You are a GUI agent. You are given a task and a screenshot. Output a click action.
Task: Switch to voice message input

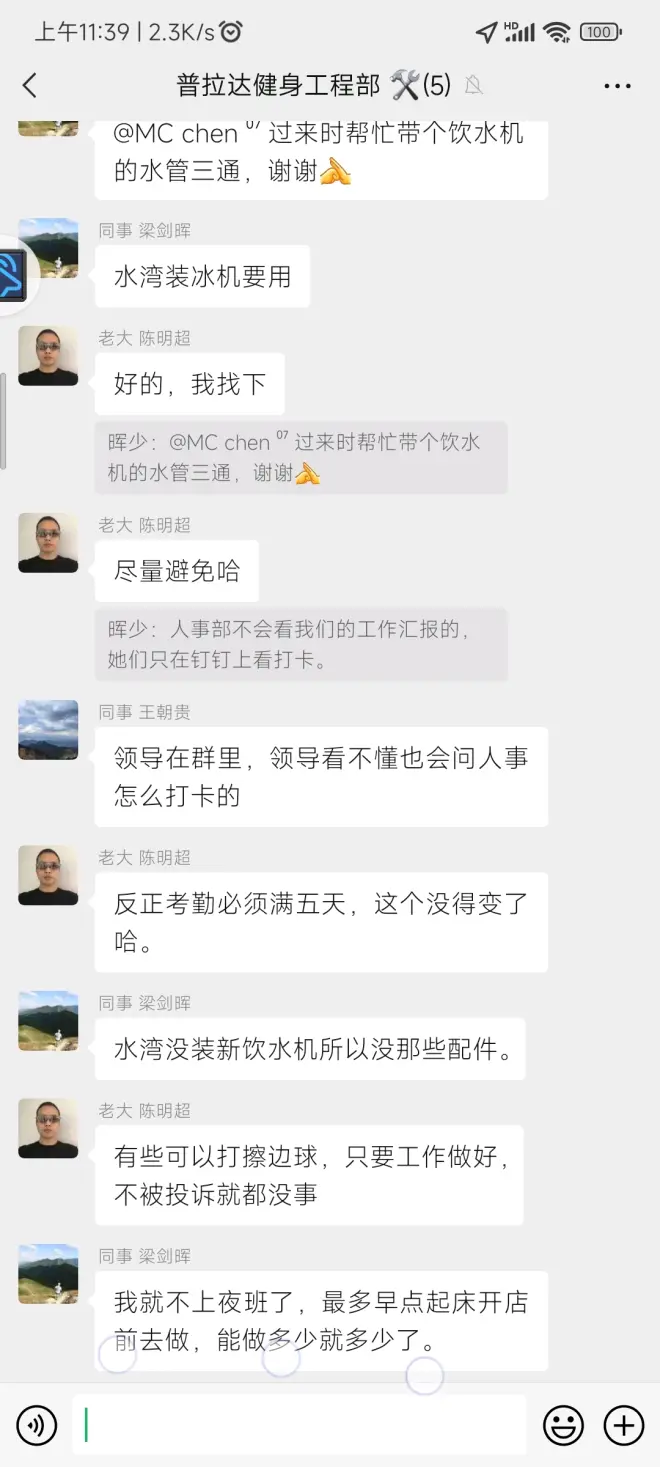[37, 1425]
